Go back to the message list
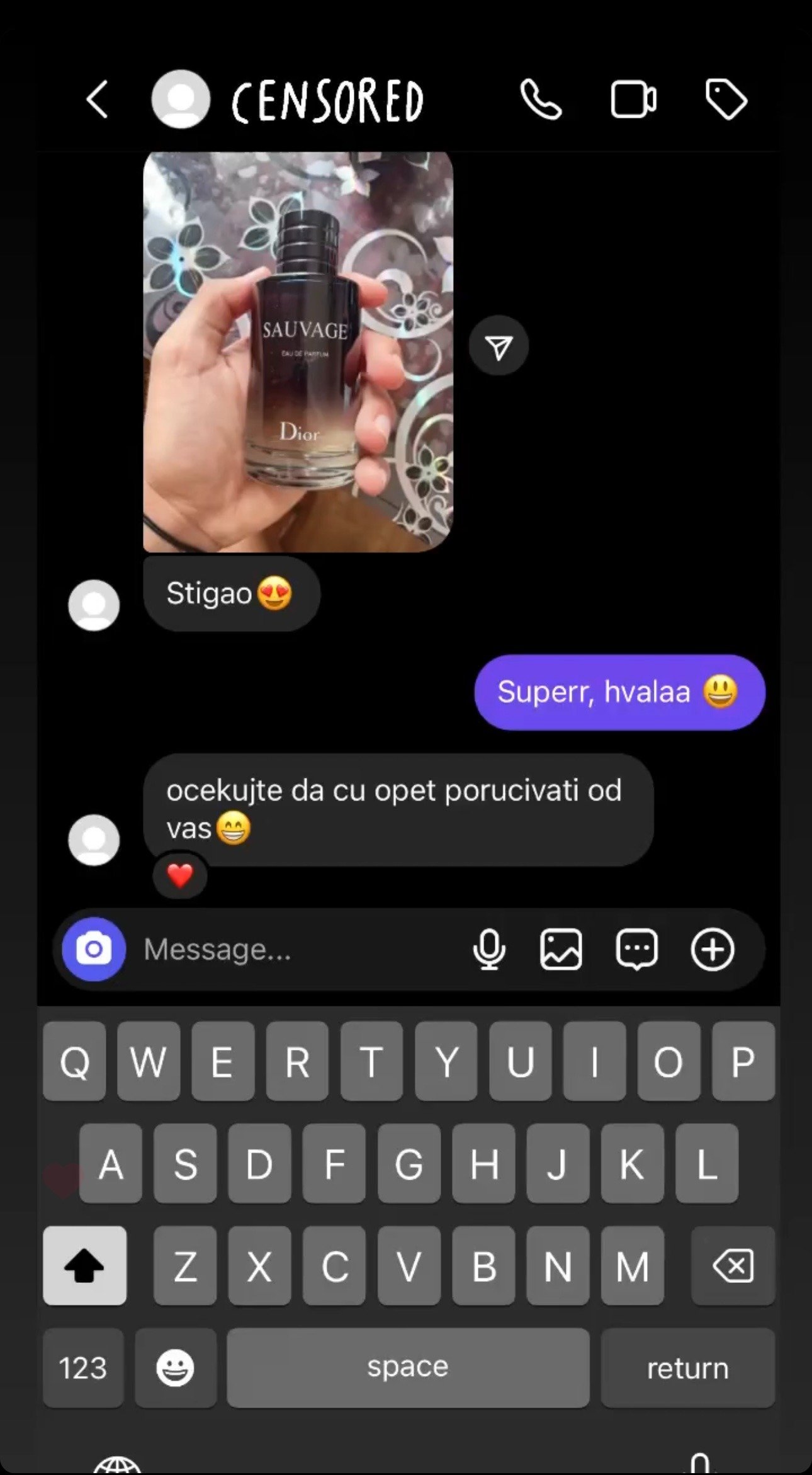 pyautogui.click(x=98, y=100)
